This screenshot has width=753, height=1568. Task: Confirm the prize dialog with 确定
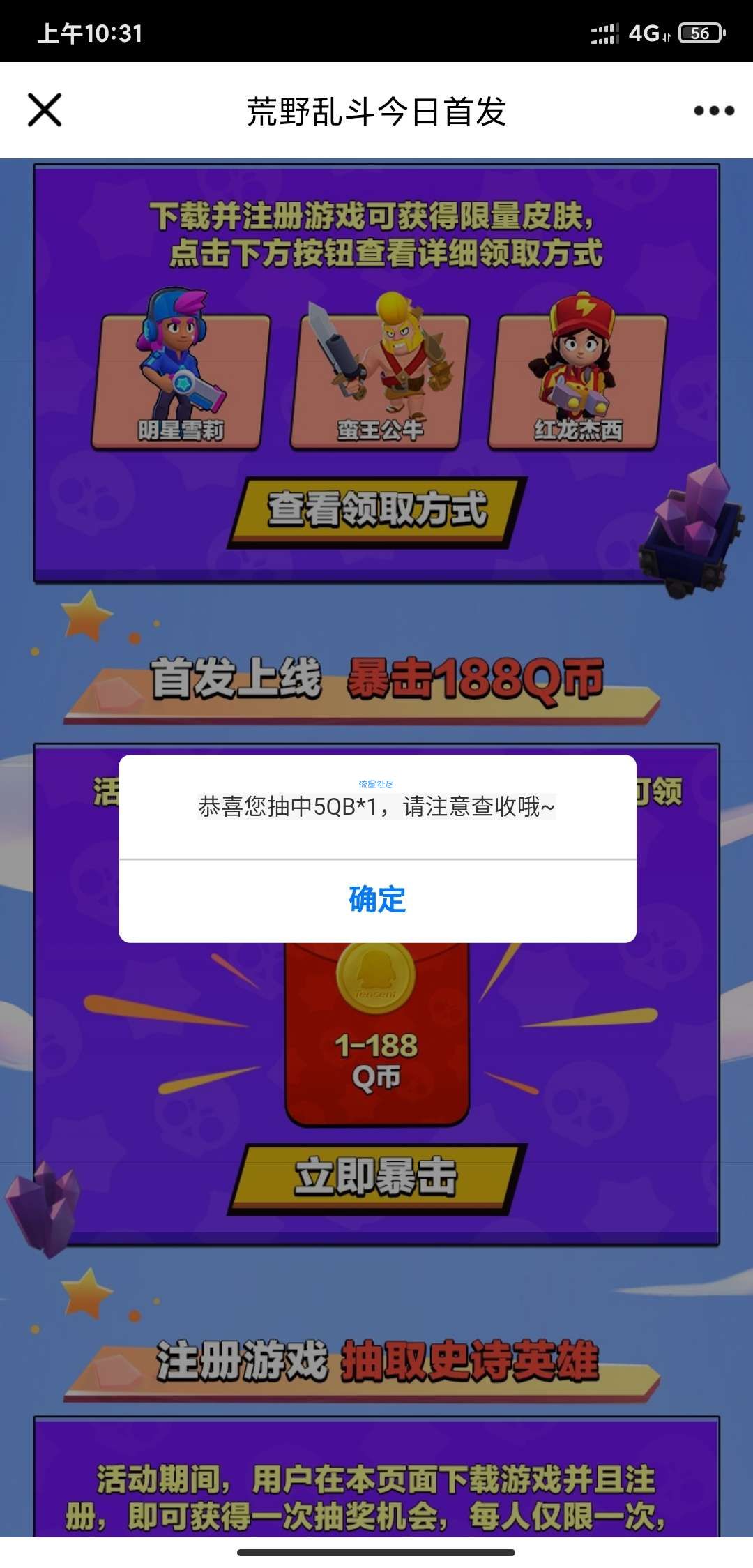pyautogui.click(x=377, y=900)
